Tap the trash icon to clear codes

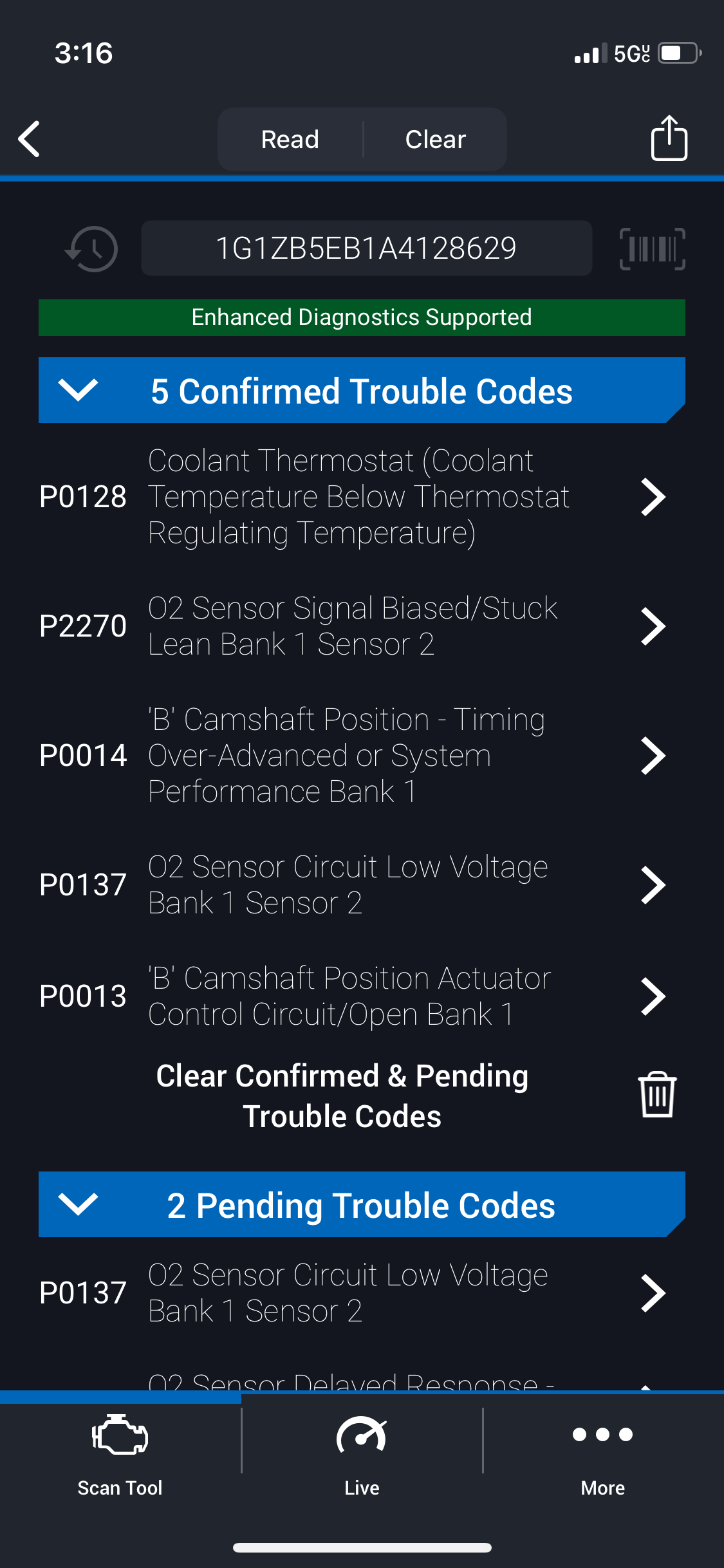tap(656, 1095)
